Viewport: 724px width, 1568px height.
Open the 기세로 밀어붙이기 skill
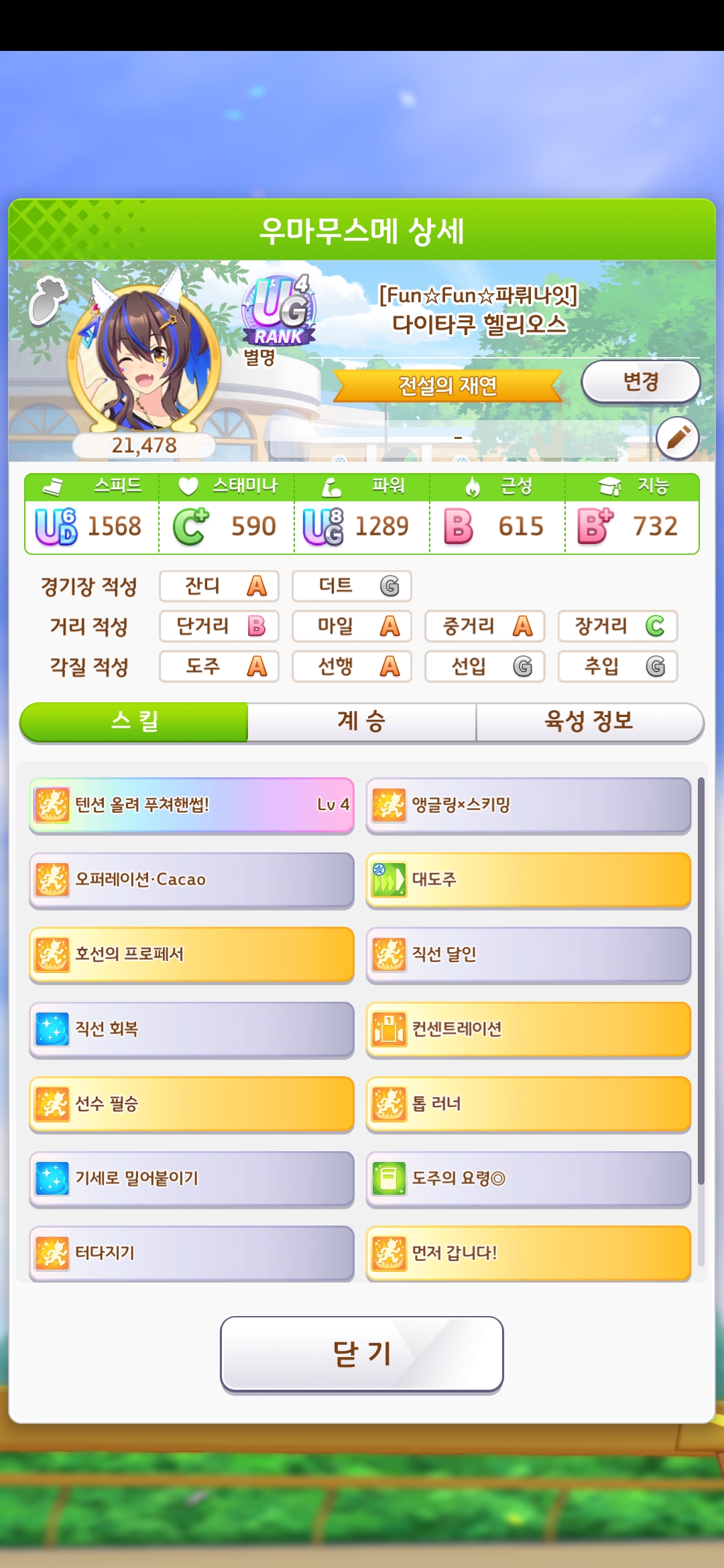(191, 1179)
